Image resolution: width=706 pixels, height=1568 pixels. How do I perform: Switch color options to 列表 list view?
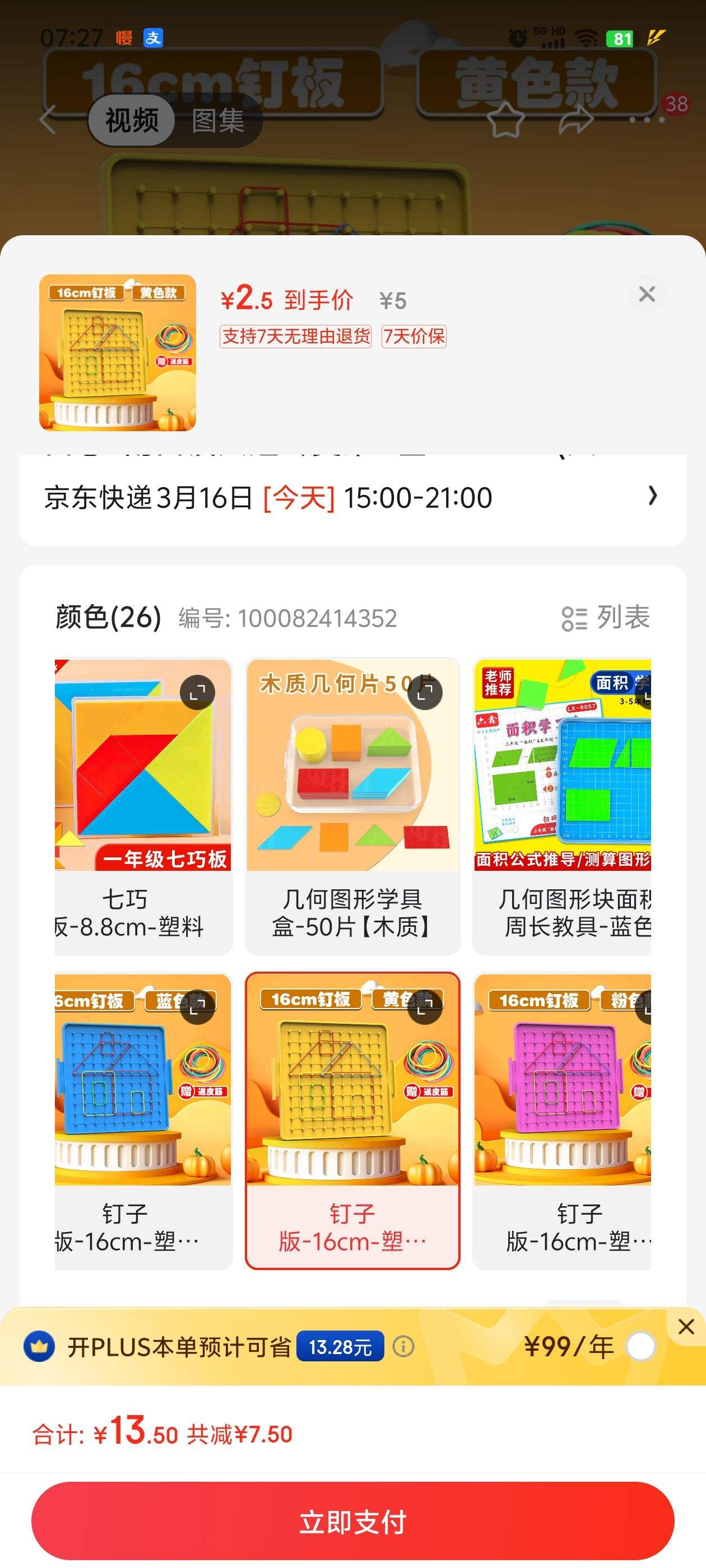(x=606, y=618)
